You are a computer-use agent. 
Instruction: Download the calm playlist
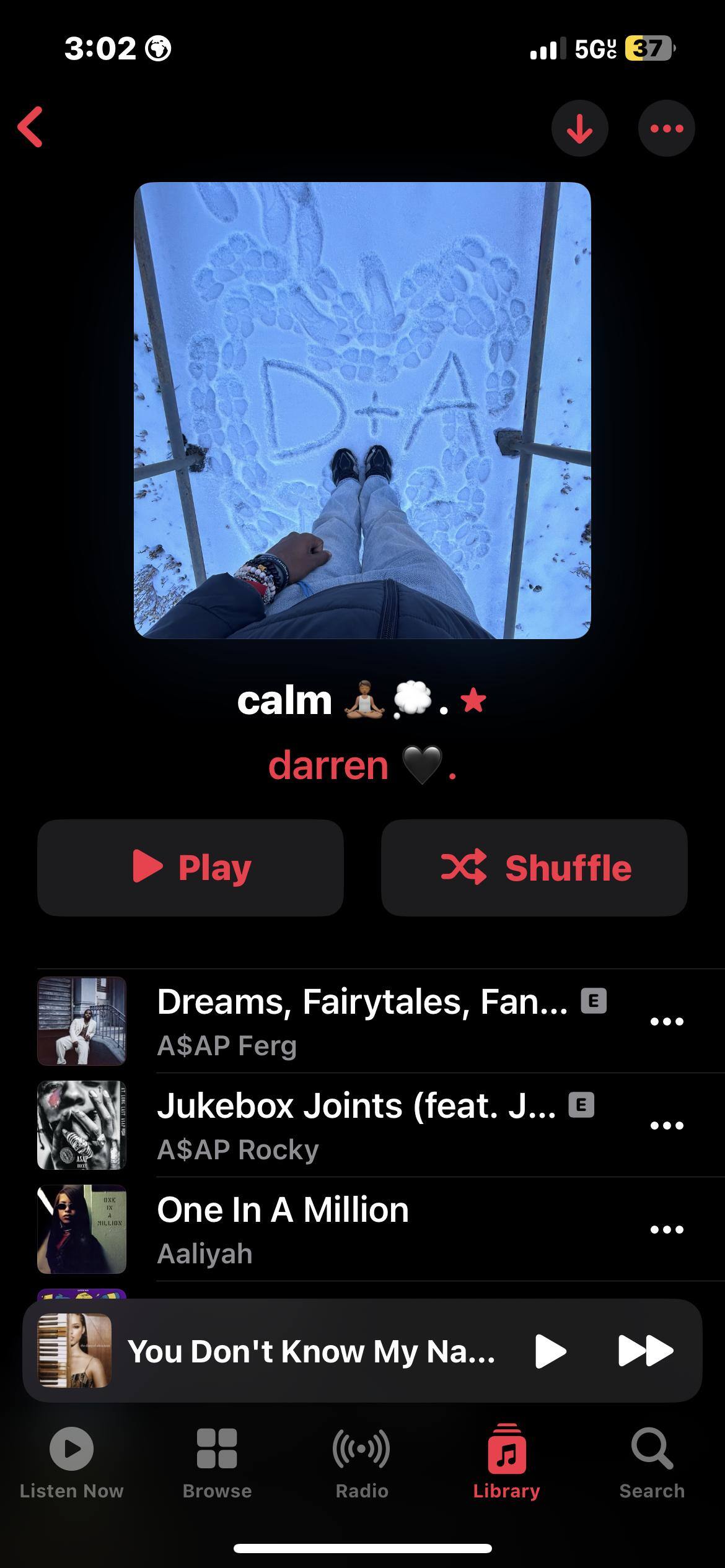[579, 129]
